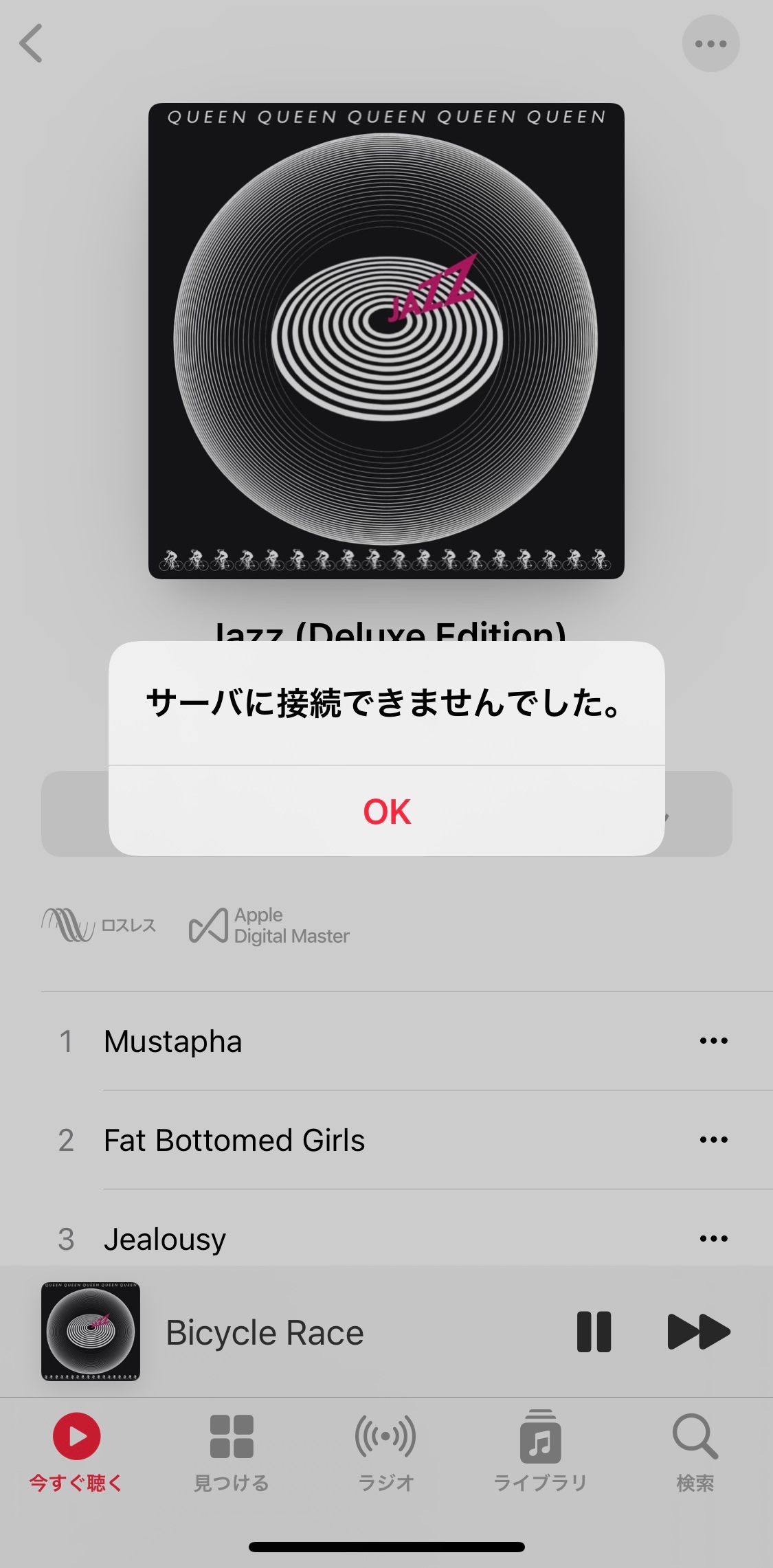Select track 1 Mustapha
Screen dimensions: 773x1568
(x=275, y=1040)
